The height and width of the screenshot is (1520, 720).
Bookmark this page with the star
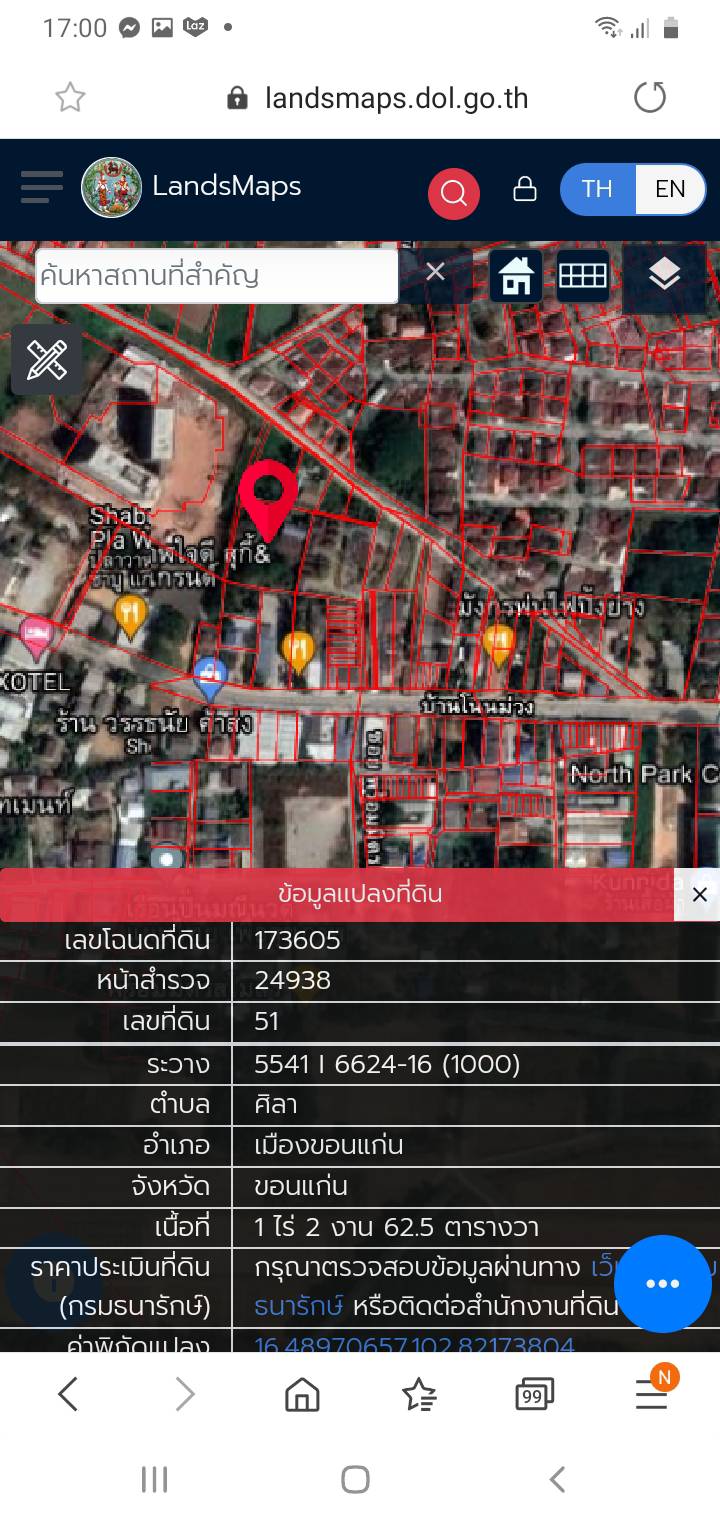(x=70, y=98)
